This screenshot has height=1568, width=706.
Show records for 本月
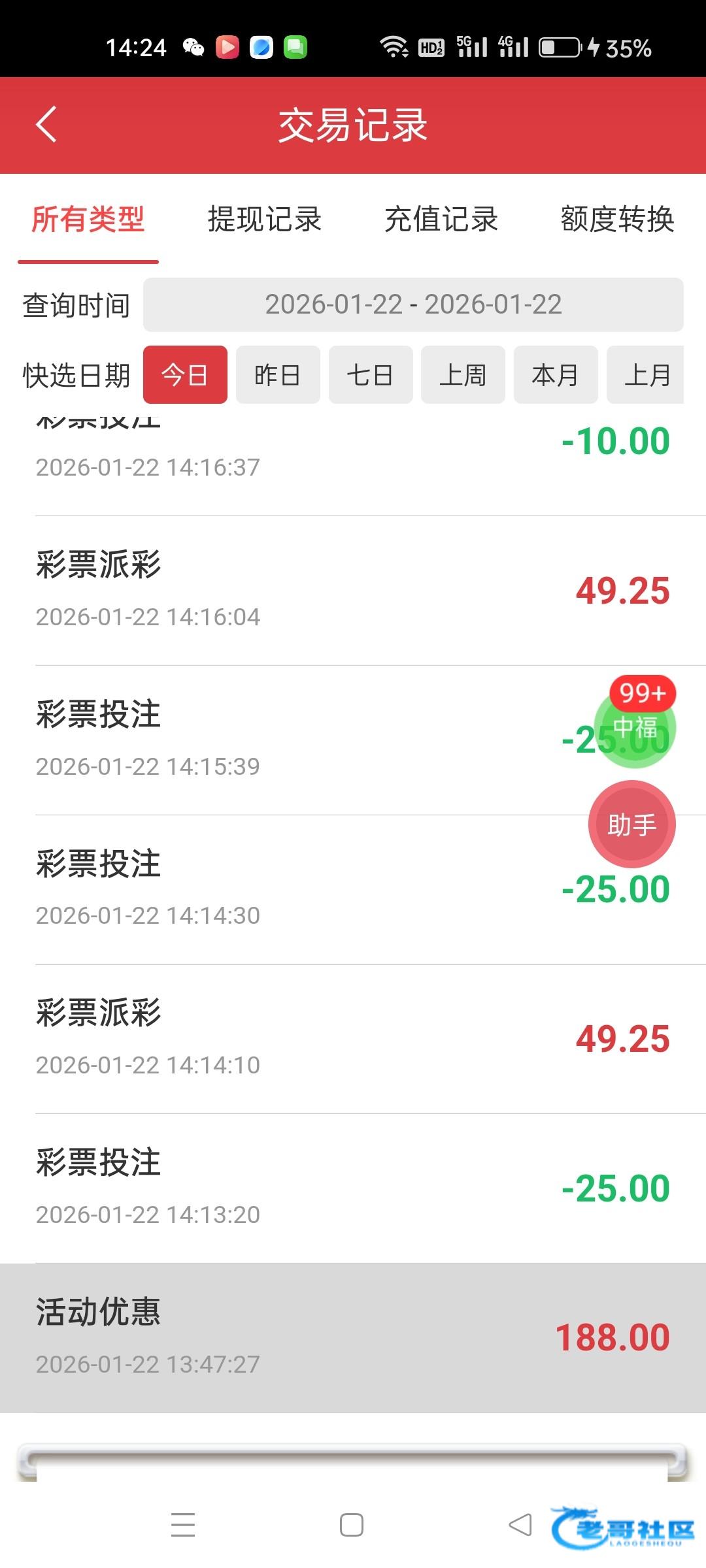[x=556, y=375]
